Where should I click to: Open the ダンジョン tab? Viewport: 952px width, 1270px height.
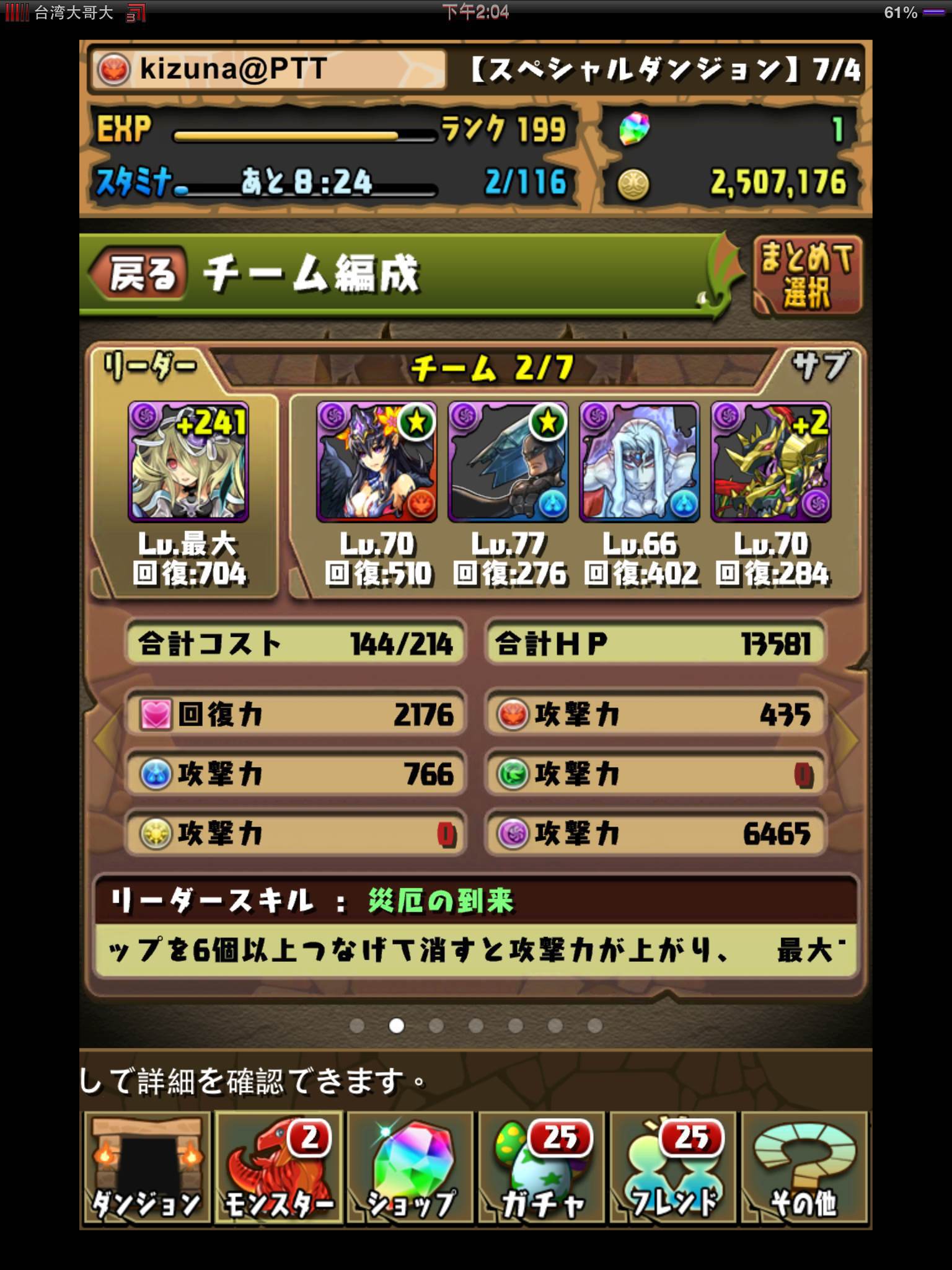pyautogui.click(x=147, y=1168)
